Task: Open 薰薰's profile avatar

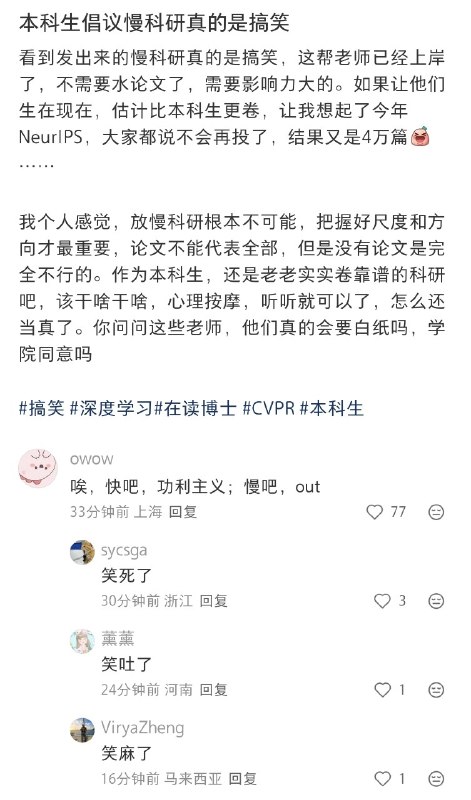Action: click(x=82, y=641)
